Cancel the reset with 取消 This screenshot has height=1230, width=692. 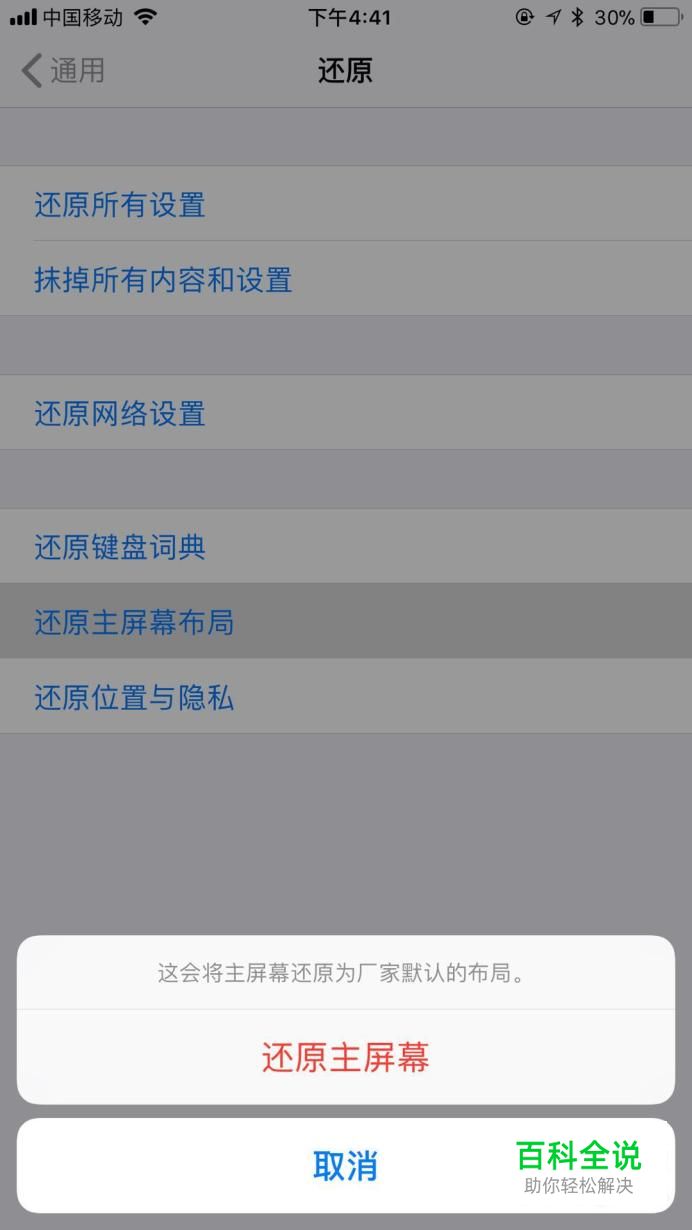[x=345, y=1166]
